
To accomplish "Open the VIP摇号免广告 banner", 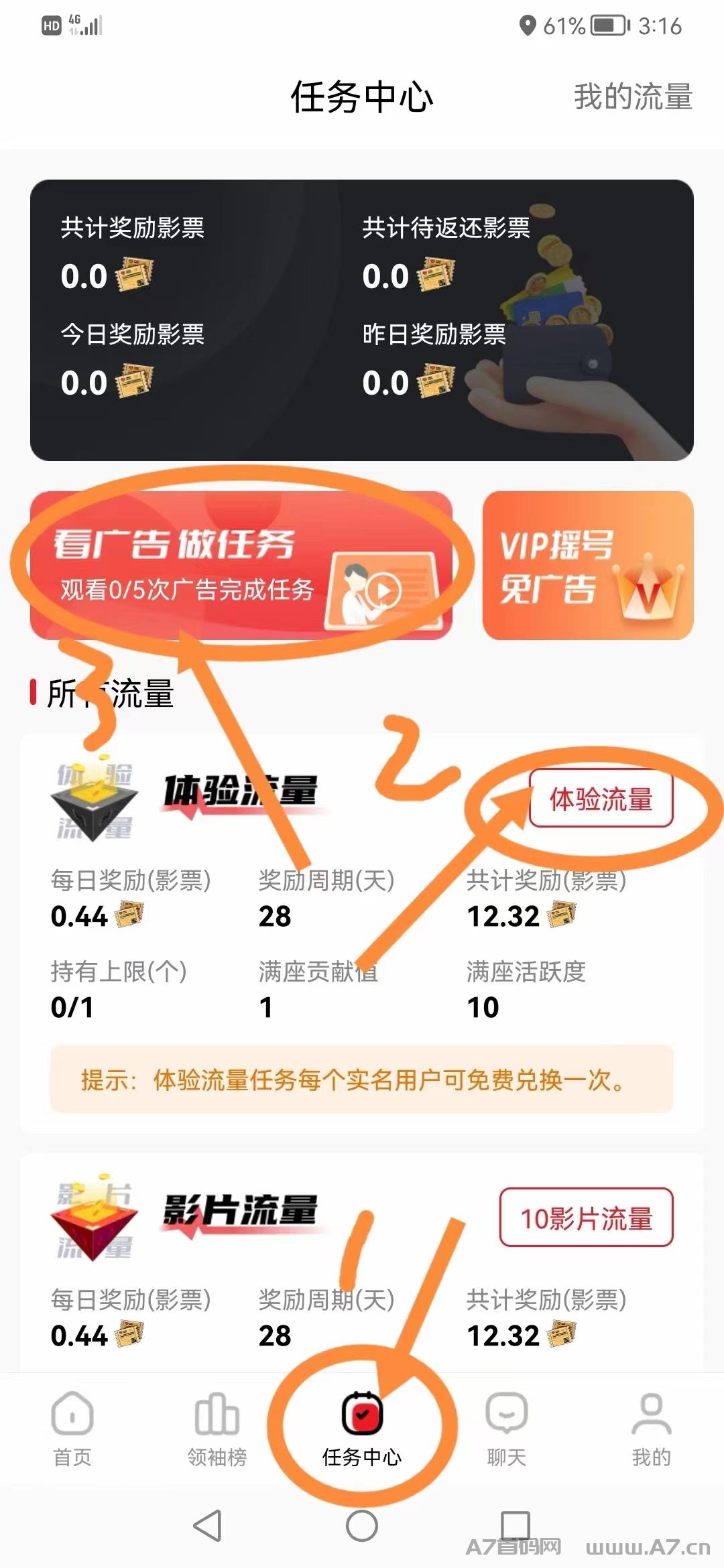I will pos(588,565).
